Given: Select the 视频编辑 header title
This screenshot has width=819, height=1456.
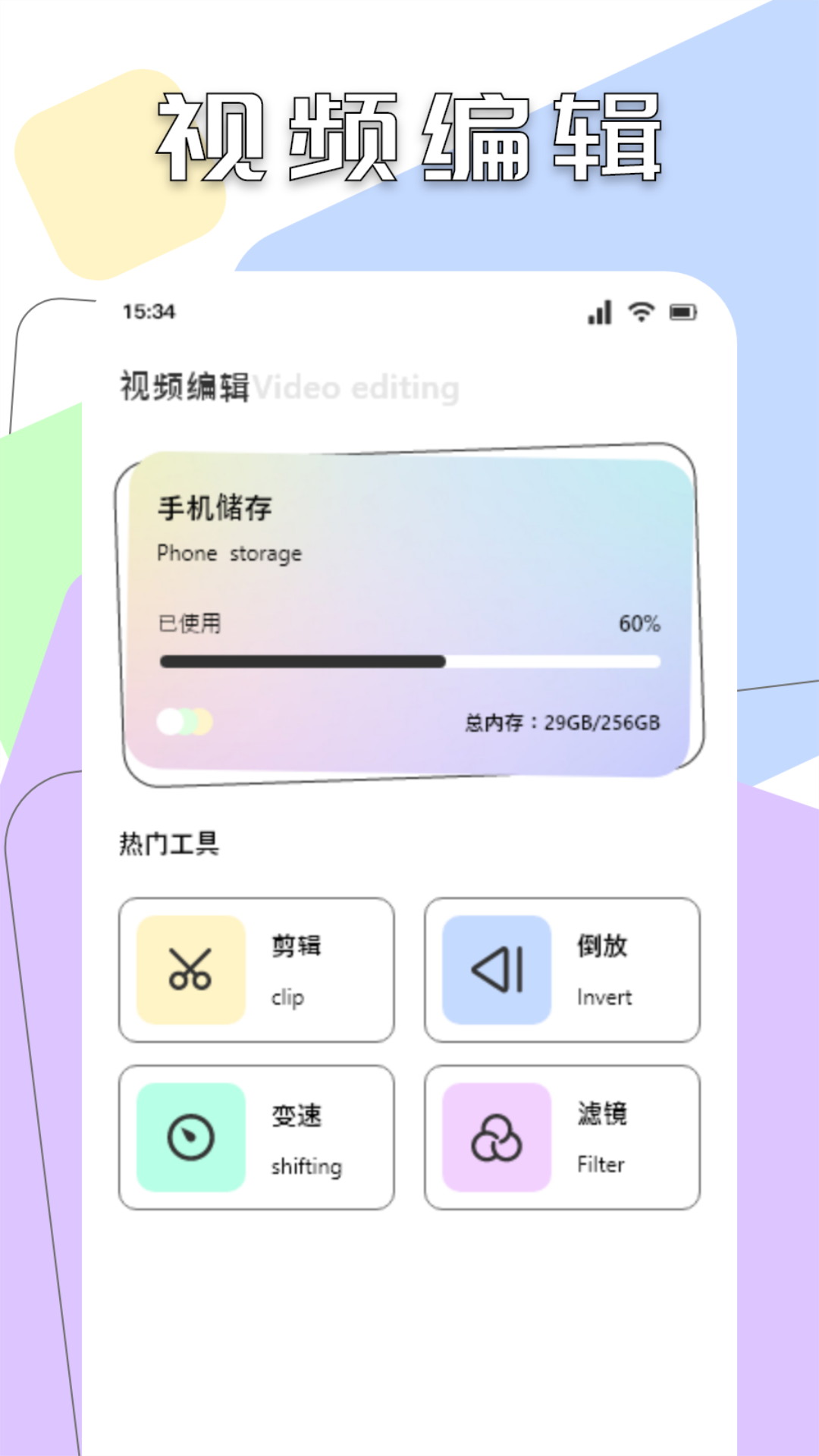Looking at the screenshot, I should point(186,385).
